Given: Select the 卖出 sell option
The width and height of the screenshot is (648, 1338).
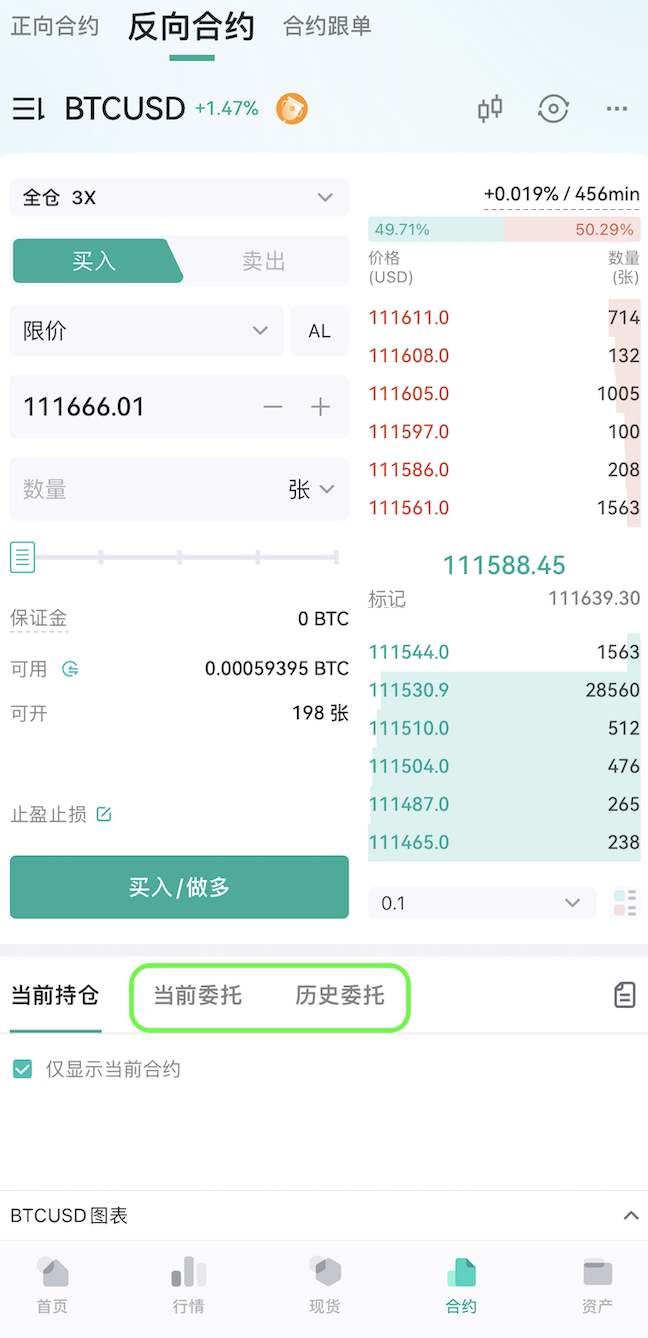Looking at the screenshot, I should (x=264, y=261).
